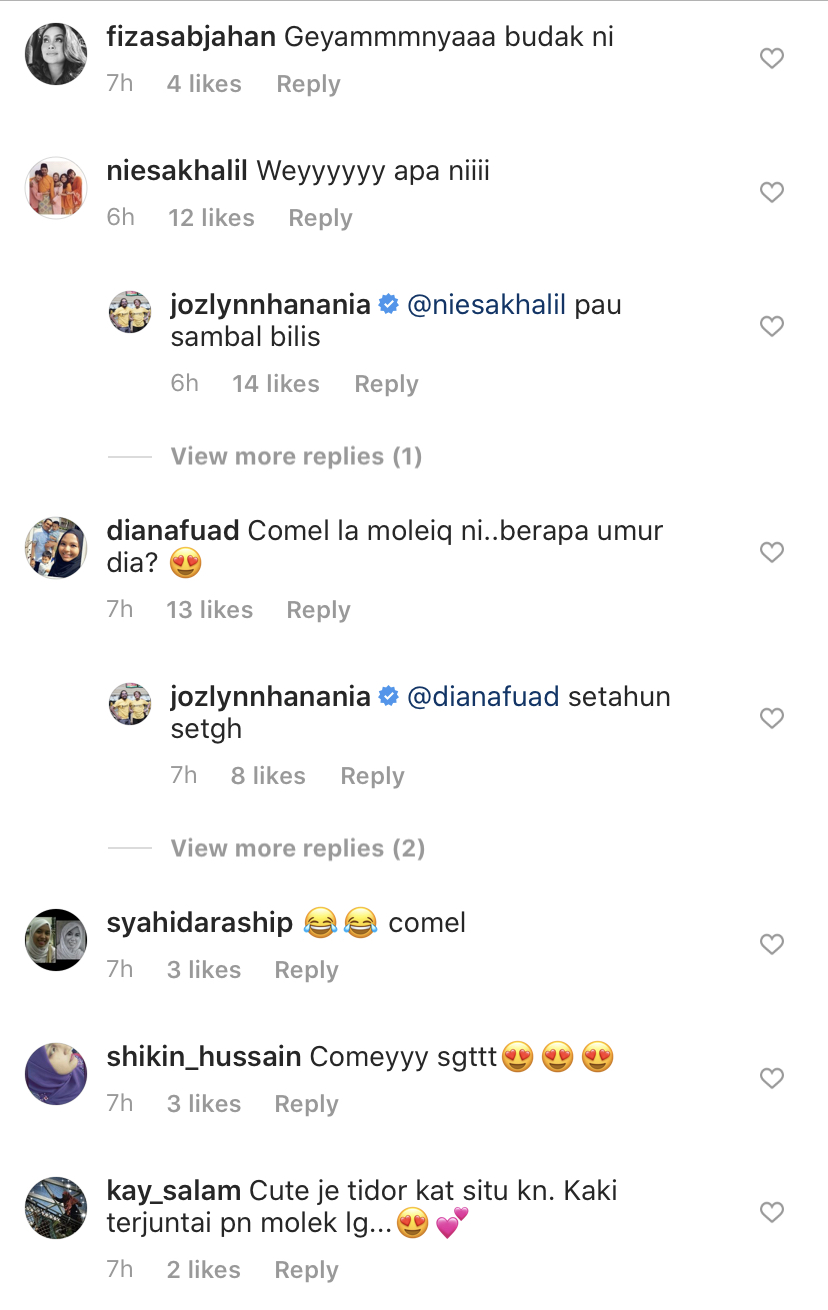View fizasabjahan's profile picture
828x1310 pixels.
click(55, 54)
